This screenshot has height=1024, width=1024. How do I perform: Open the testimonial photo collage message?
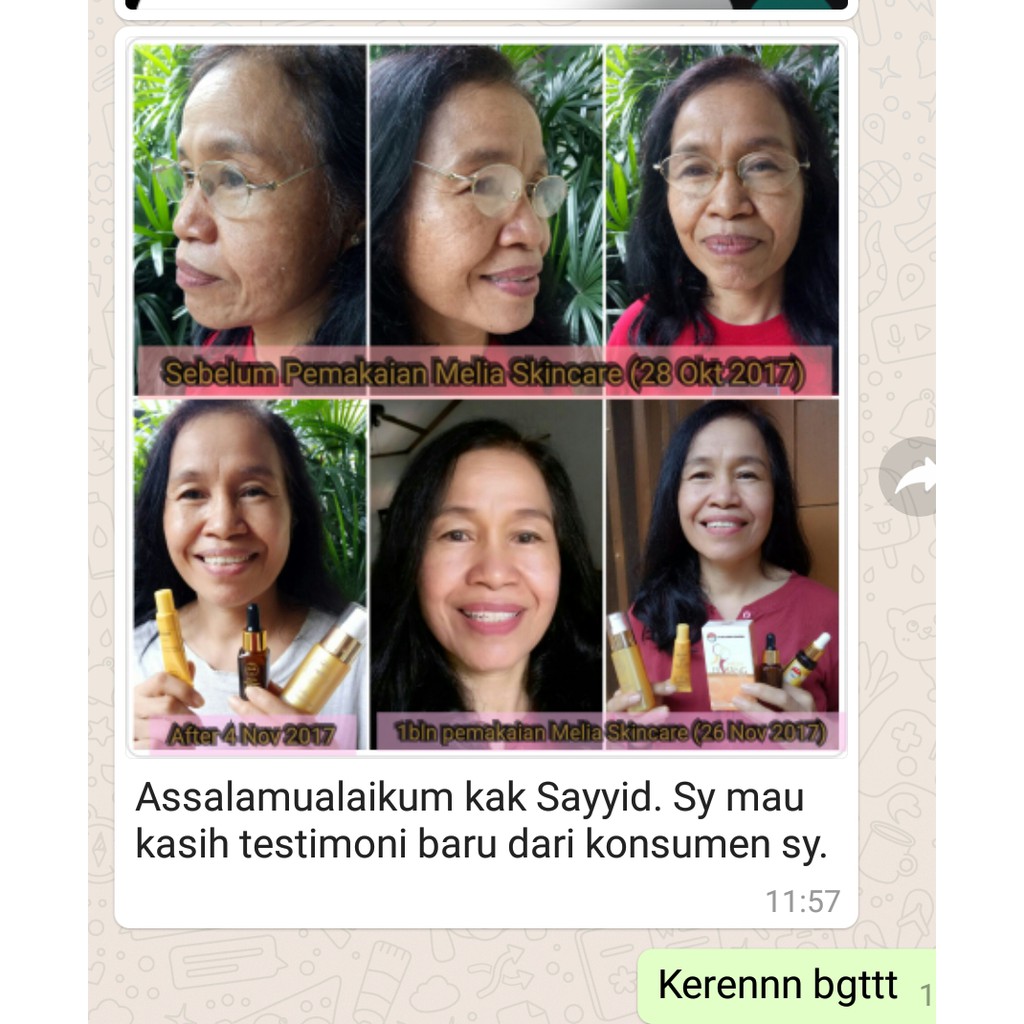pos(486,396)
